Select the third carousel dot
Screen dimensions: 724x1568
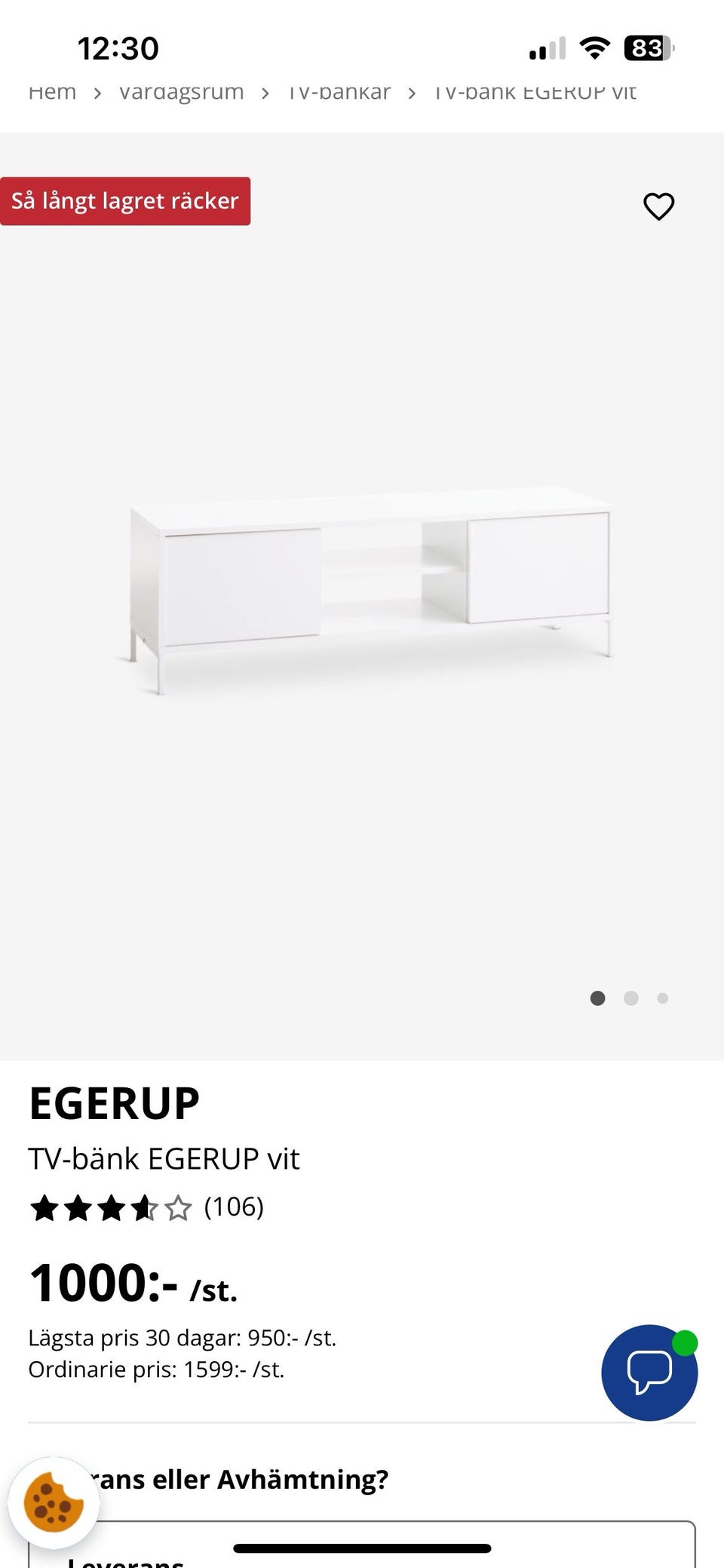pyautogui.click(x=663, y=998)
